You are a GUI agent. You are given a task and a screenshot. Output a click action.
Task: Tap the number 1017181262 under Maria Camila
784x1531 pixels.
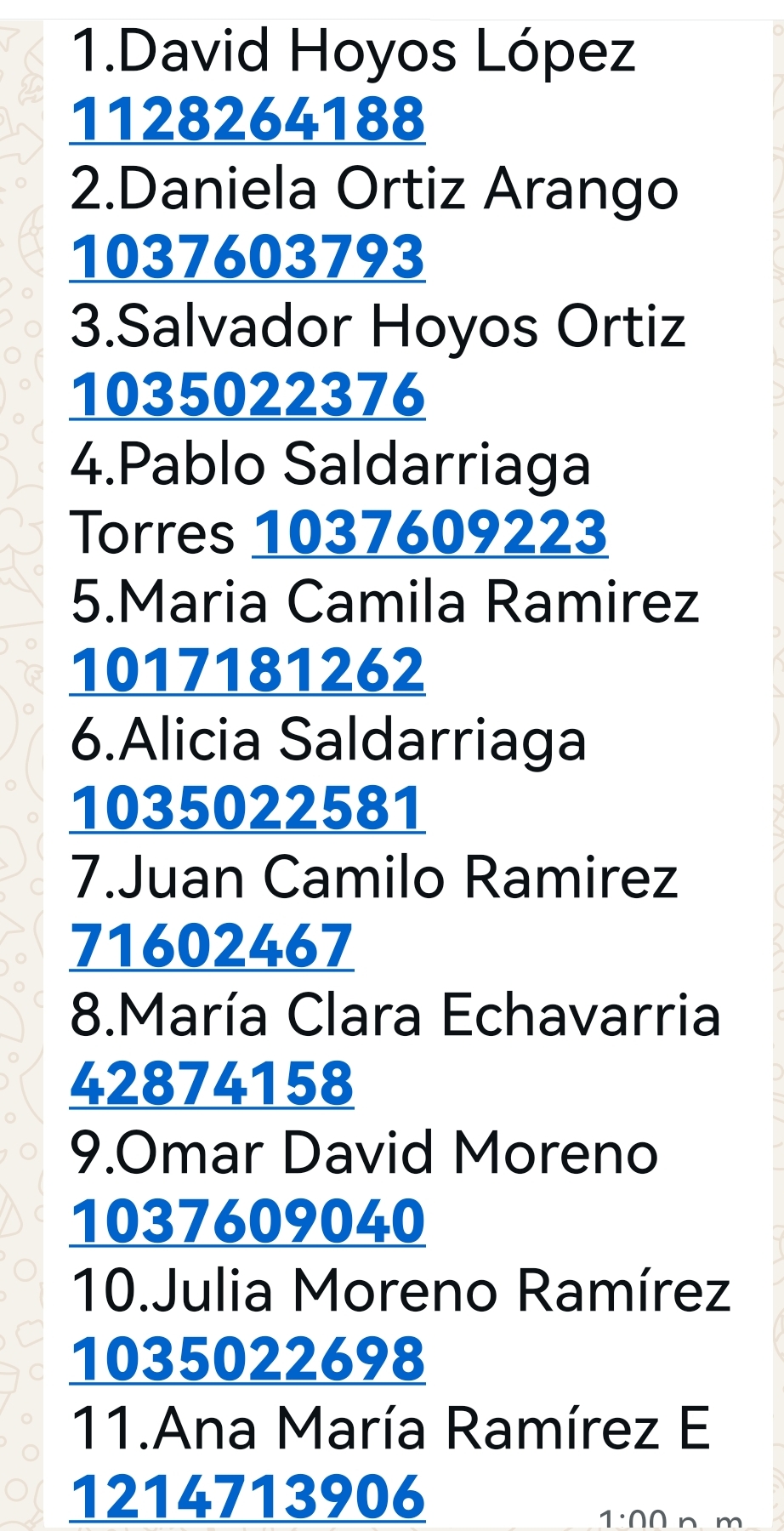tap(247, 671)
